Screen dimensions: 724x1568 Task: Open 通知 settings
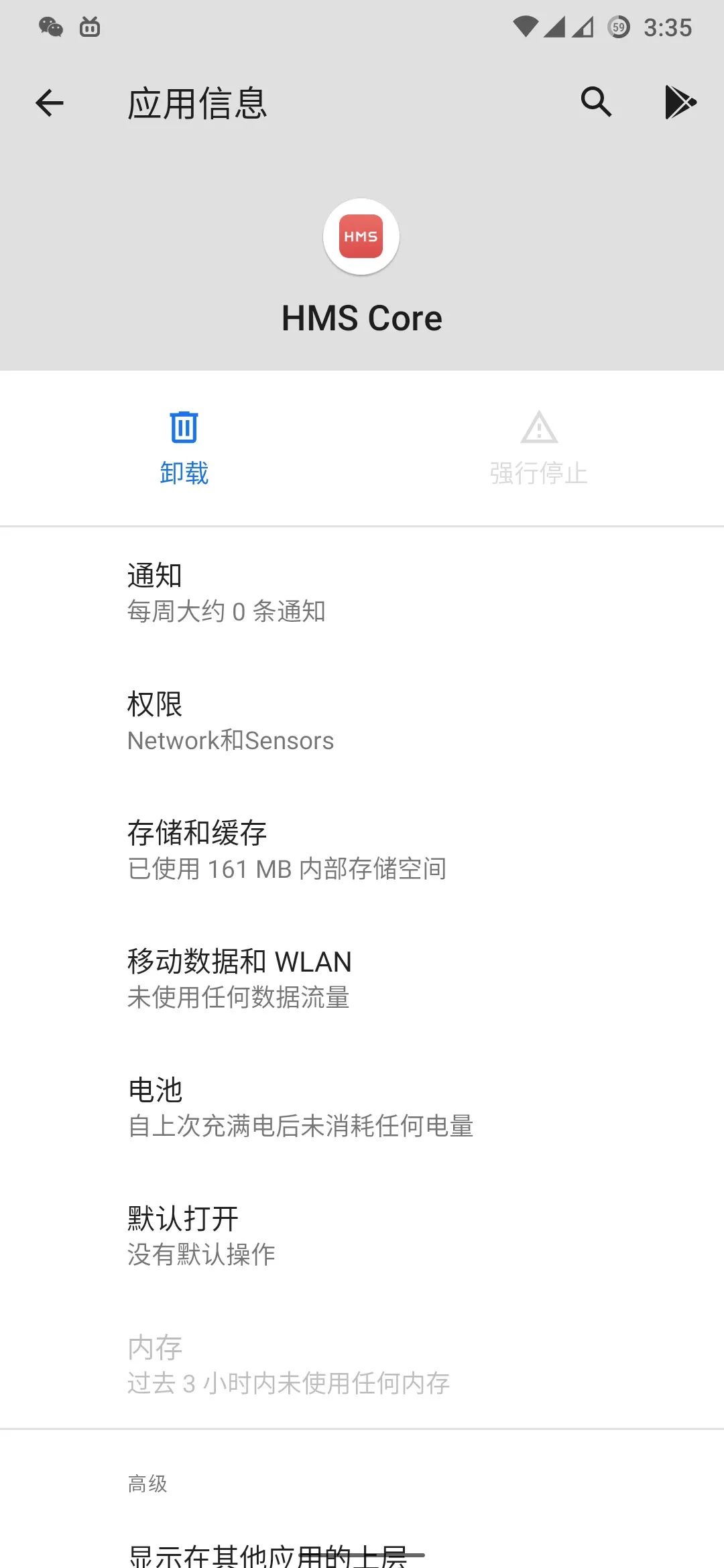(362, 592)
